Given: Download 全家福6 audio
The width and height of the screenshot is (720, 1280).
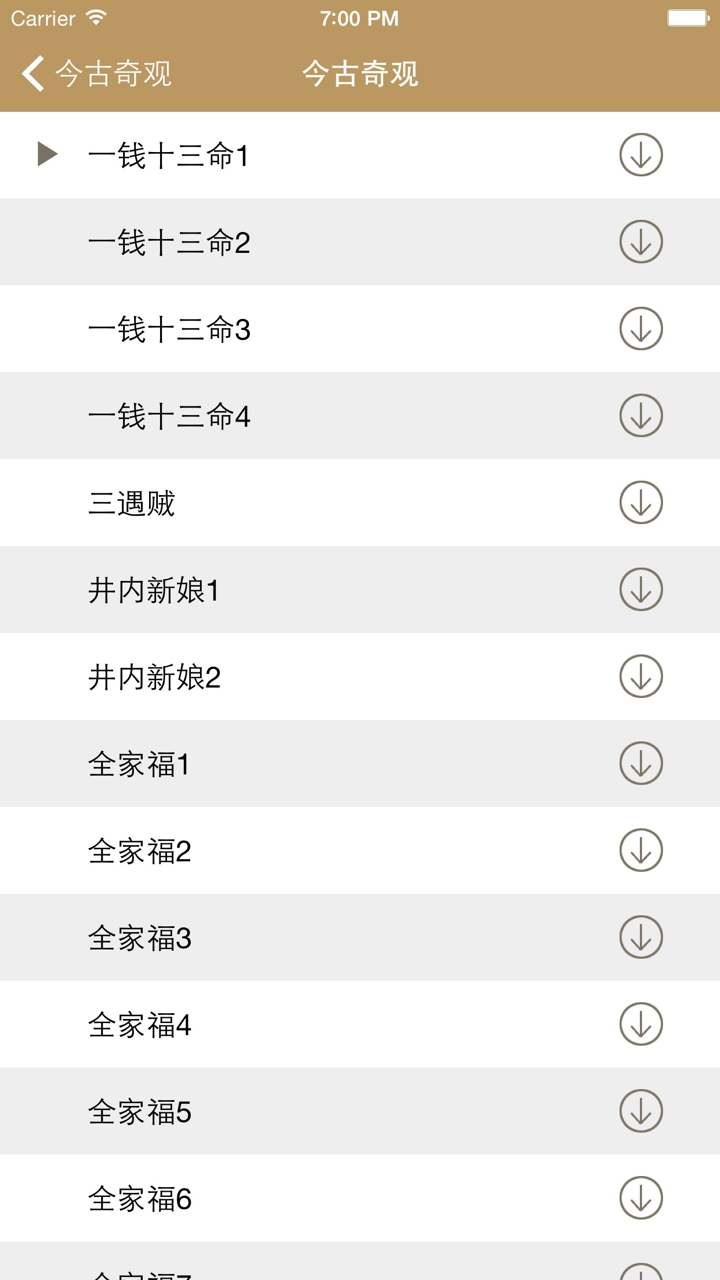Looking at the screenshot, I should click(640, 1198).
